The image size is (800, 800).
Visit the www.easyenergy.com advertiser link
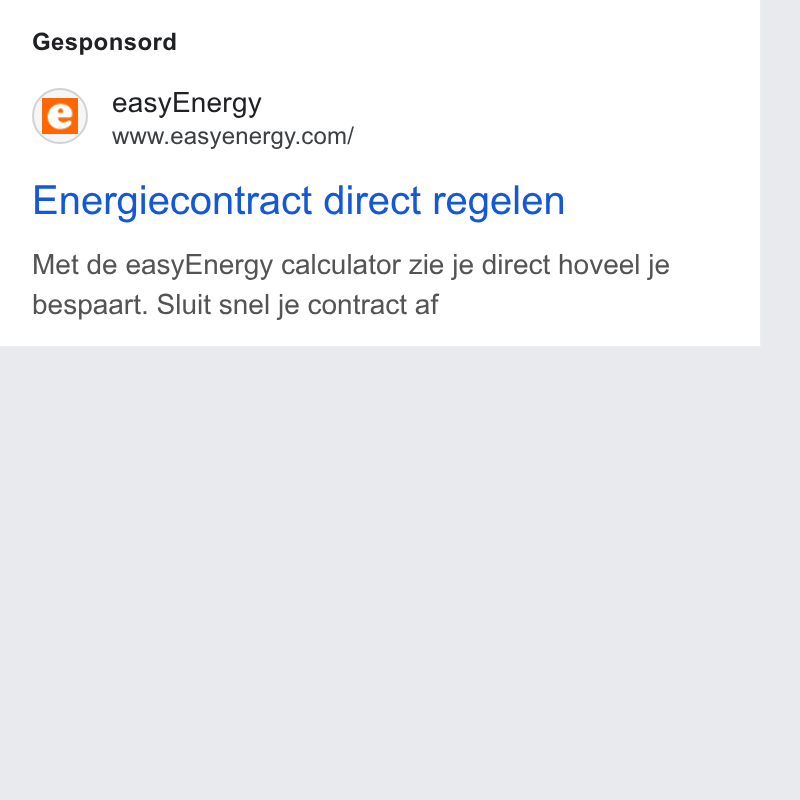(x=233, y=137)
